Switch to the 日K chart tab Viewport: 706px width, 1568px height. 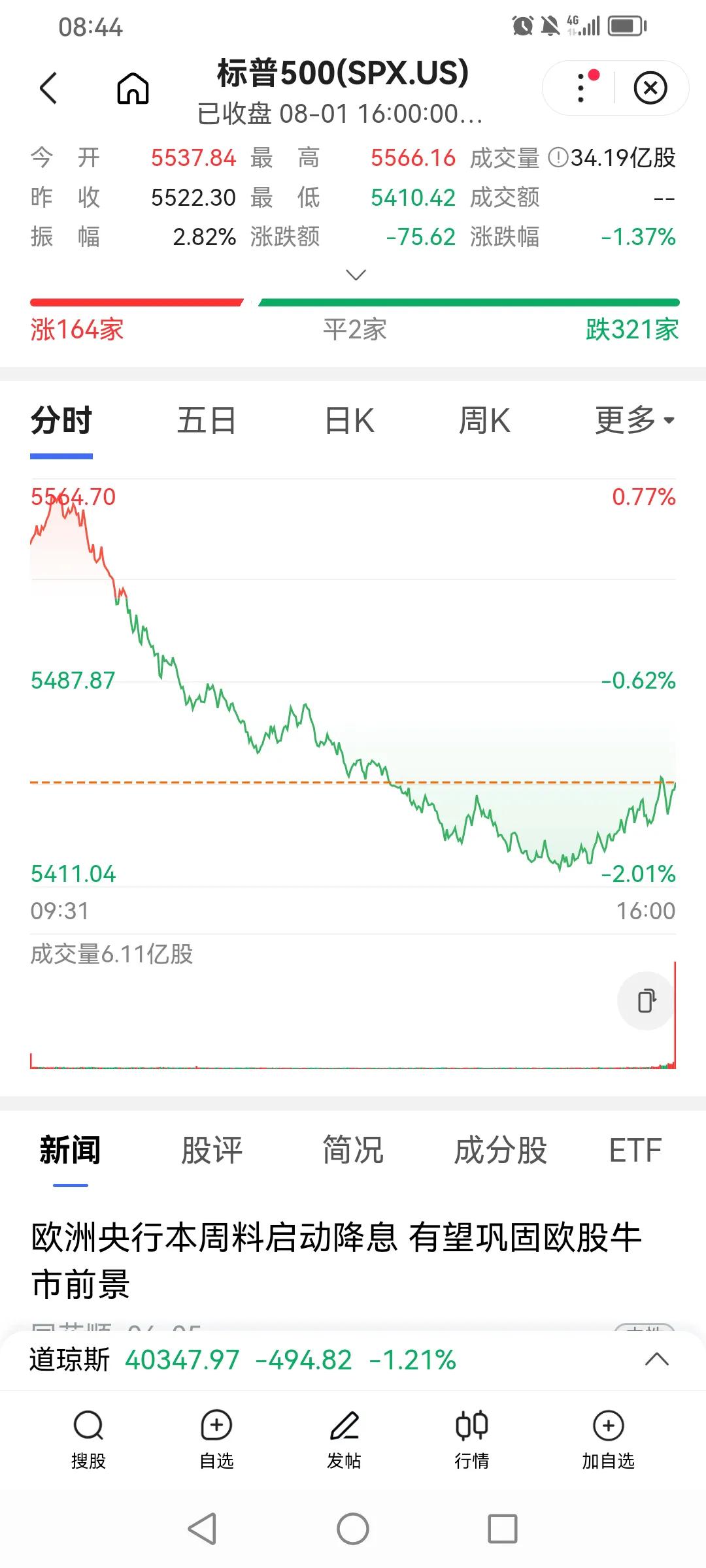tap(350, 420)
